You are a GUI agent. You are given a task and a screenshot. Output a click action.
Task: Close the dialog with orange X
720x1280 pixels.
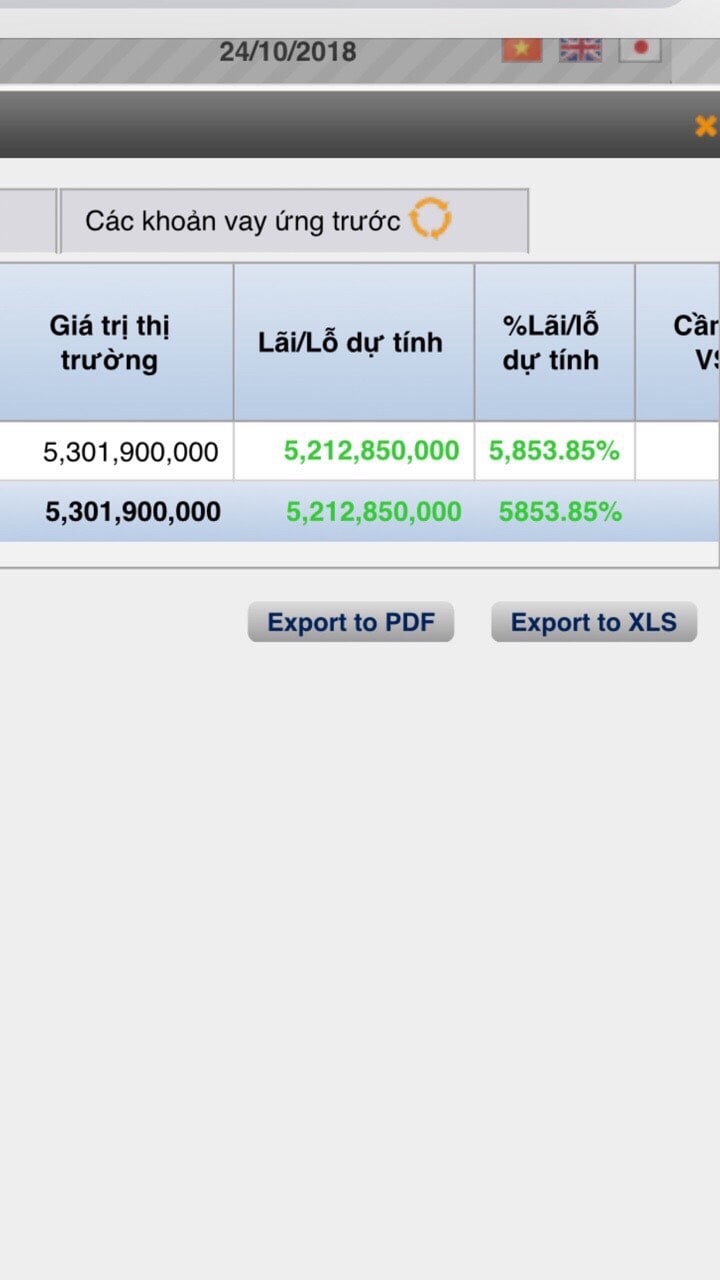point(706,126)
